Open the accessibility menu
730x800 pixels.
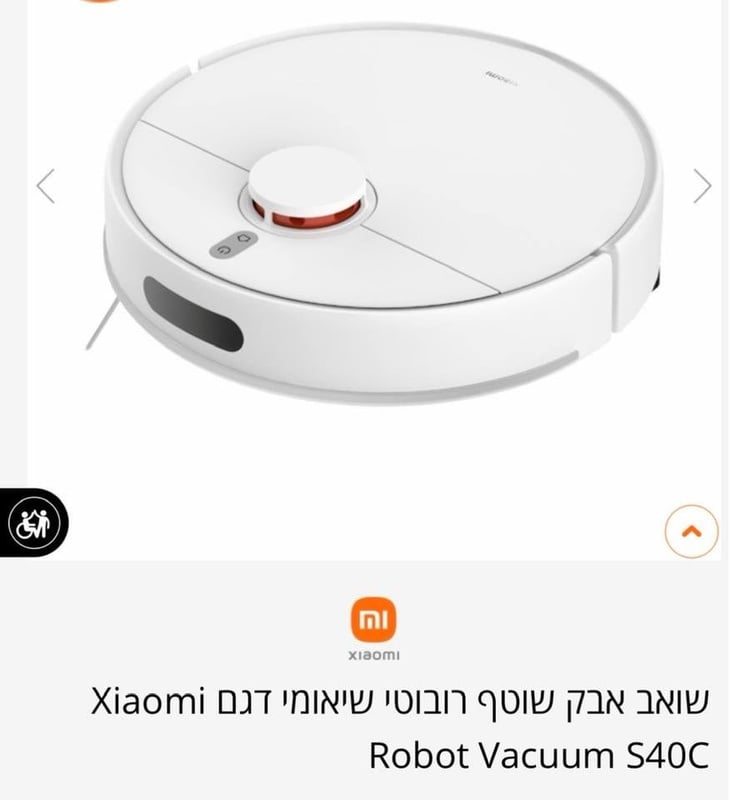[36, 522]
